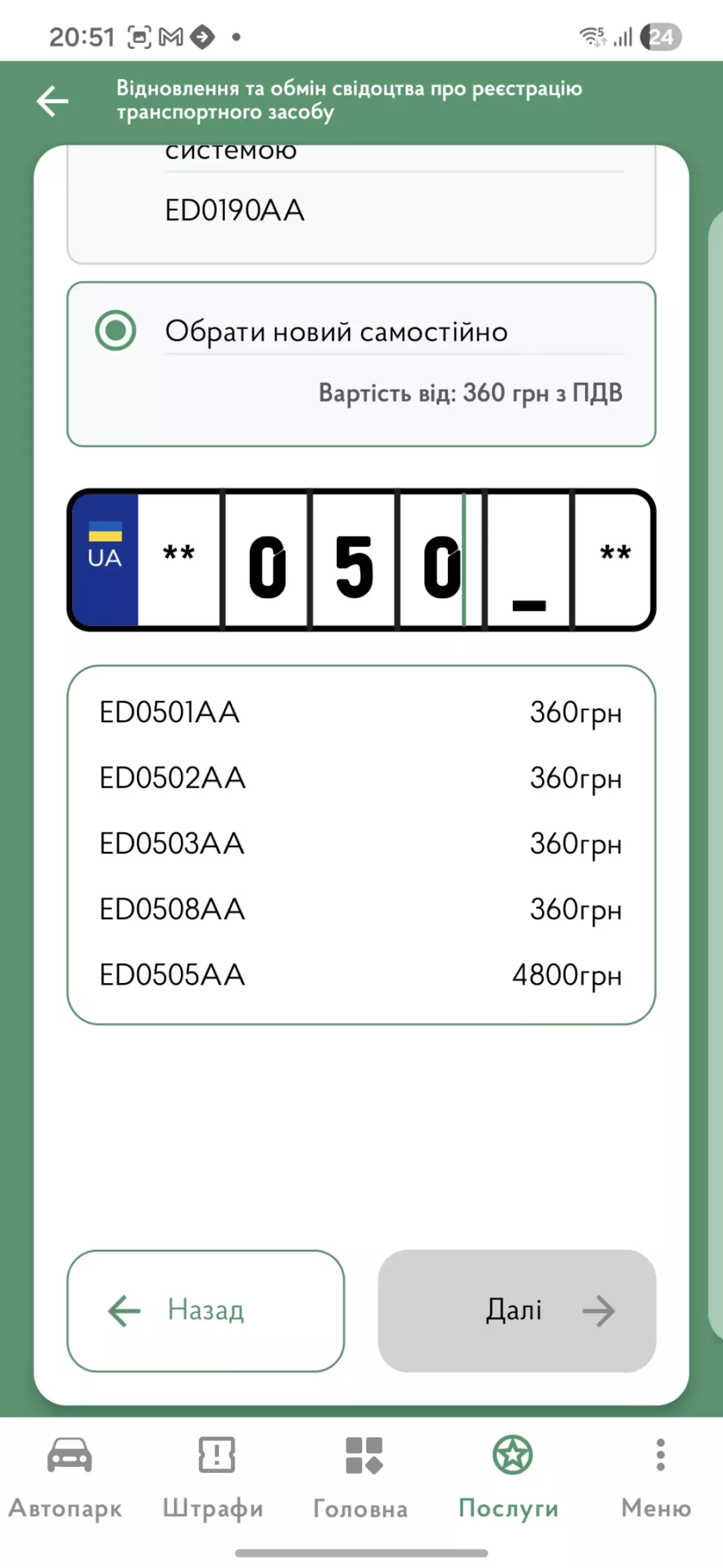Pick plate number ED0503AA
The width and height of the screenshot is (723, 1568).
pyautogui.click(x=360, y=843)
